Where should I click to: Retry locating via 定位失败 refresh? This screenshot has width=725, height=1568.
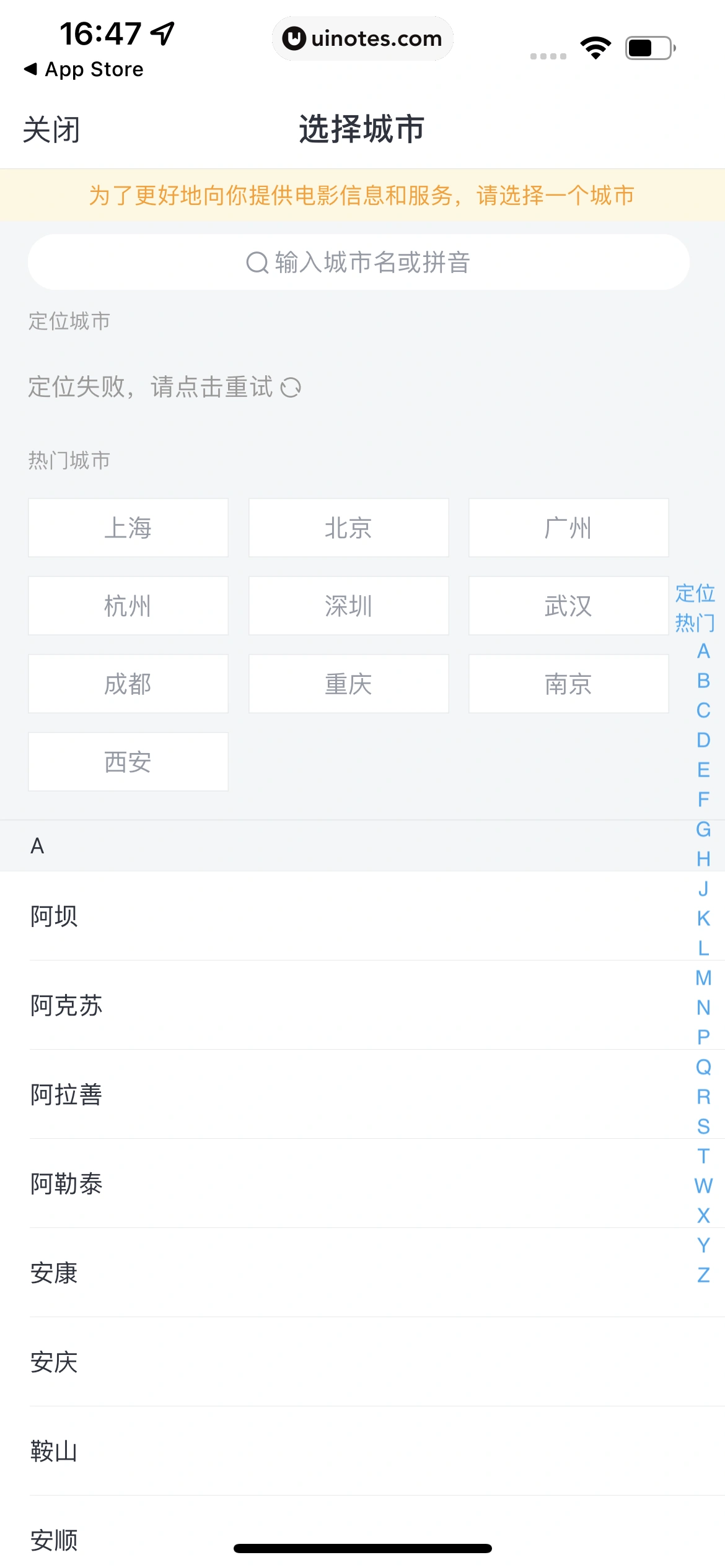click(x=164, y=388)
